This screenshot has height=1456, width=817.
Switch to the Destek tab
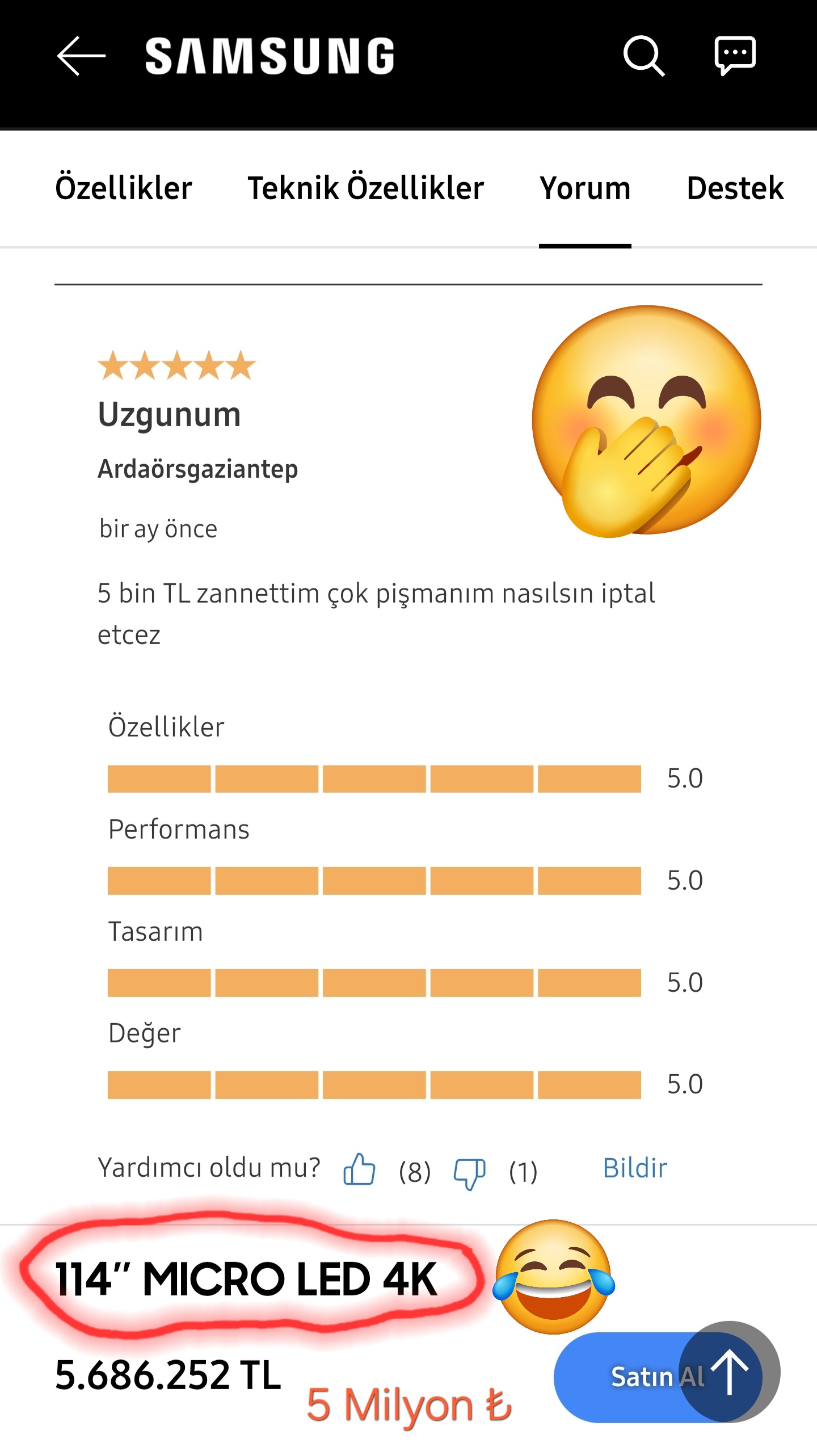735,188
